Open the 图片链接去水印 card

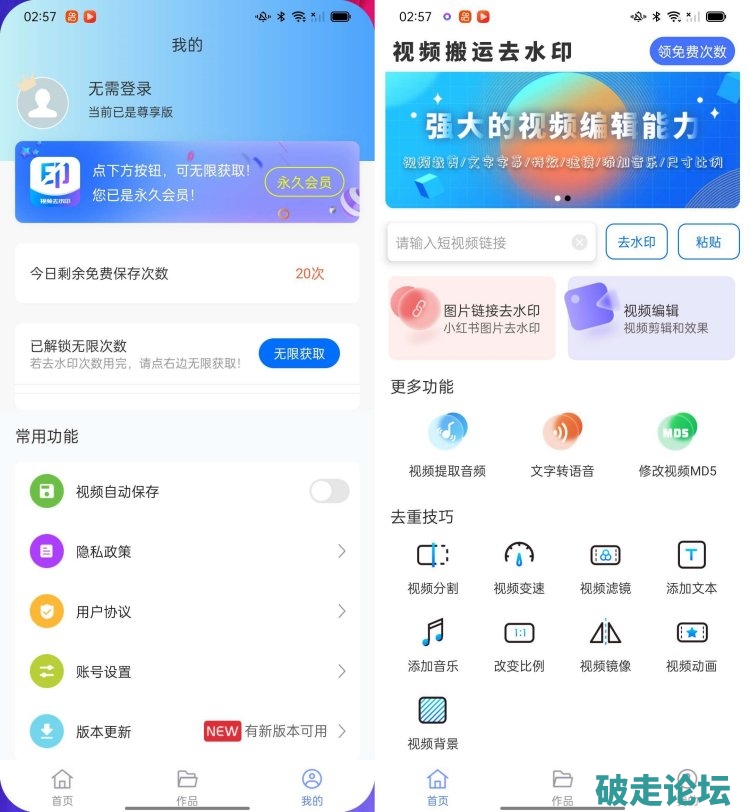(472, 318)
